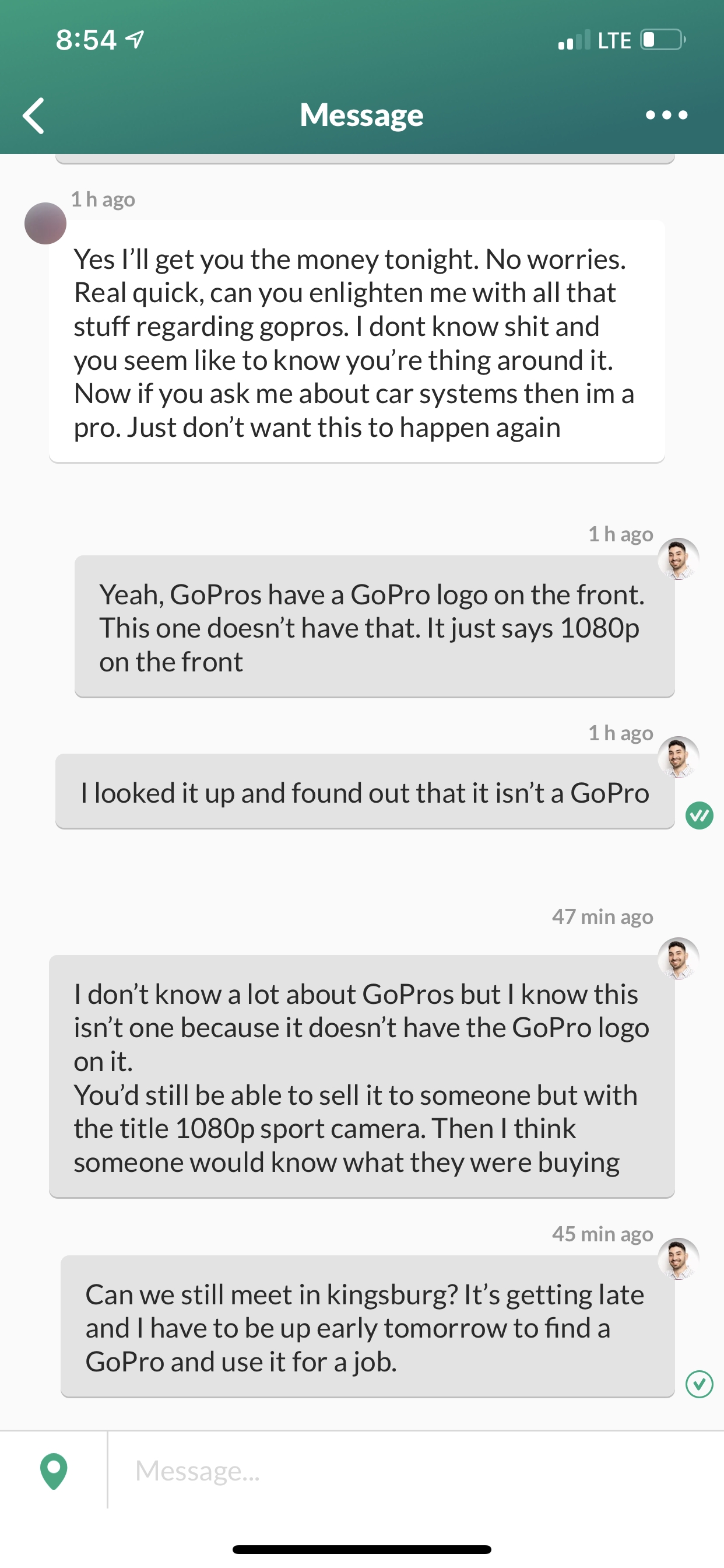
Task: Focus the Message text field
Action: 414,1471
